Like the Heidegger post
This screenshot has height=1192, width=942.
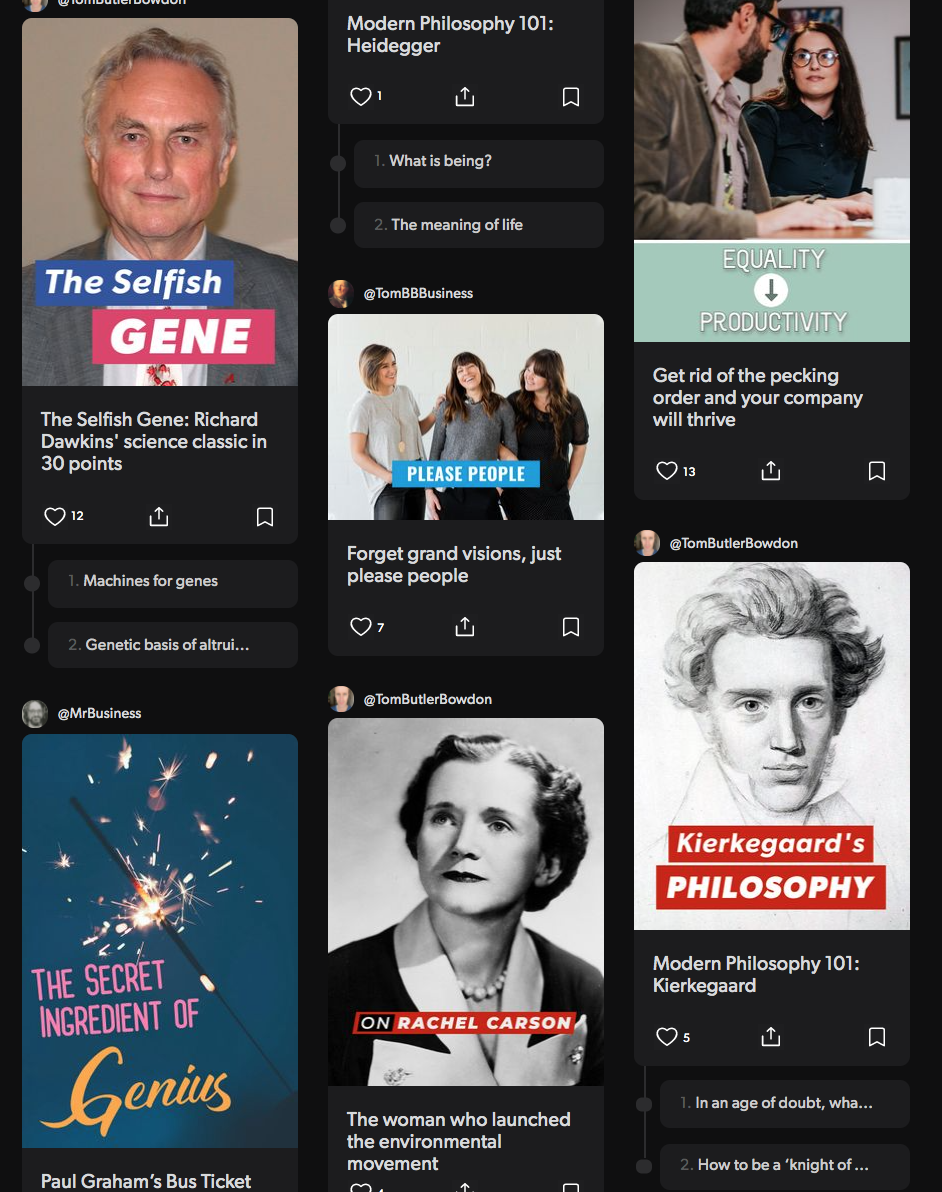[361, 97]
